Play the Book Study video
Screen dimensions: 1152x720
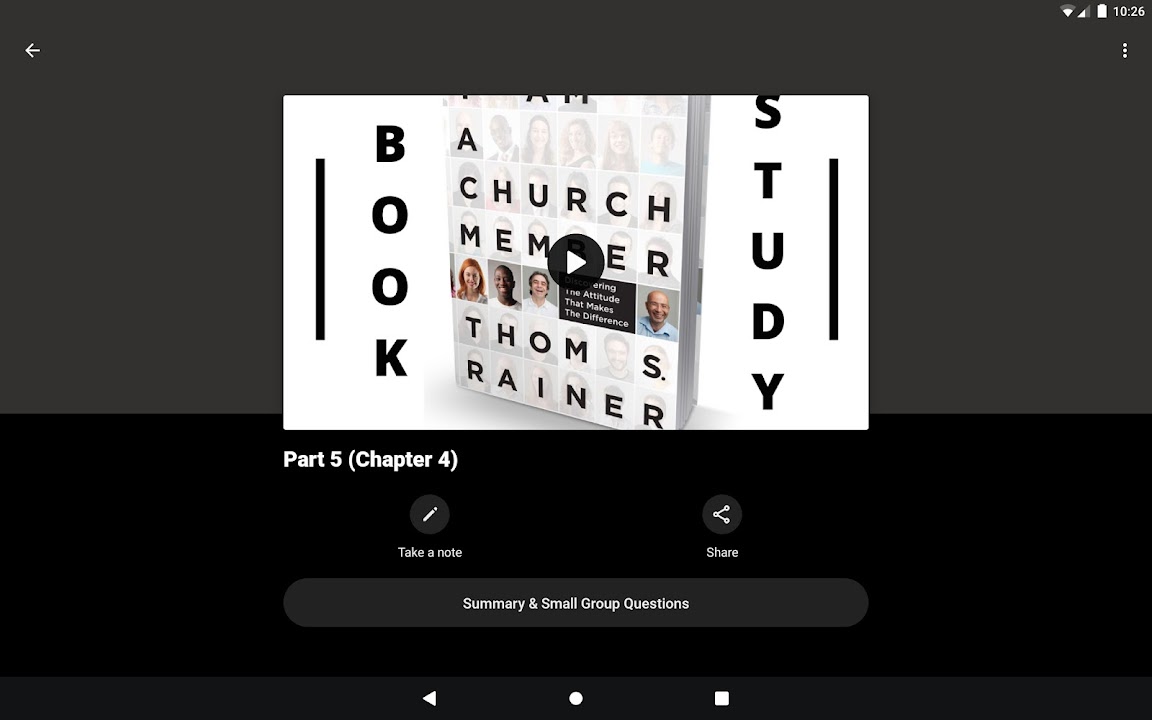point(576,262)
